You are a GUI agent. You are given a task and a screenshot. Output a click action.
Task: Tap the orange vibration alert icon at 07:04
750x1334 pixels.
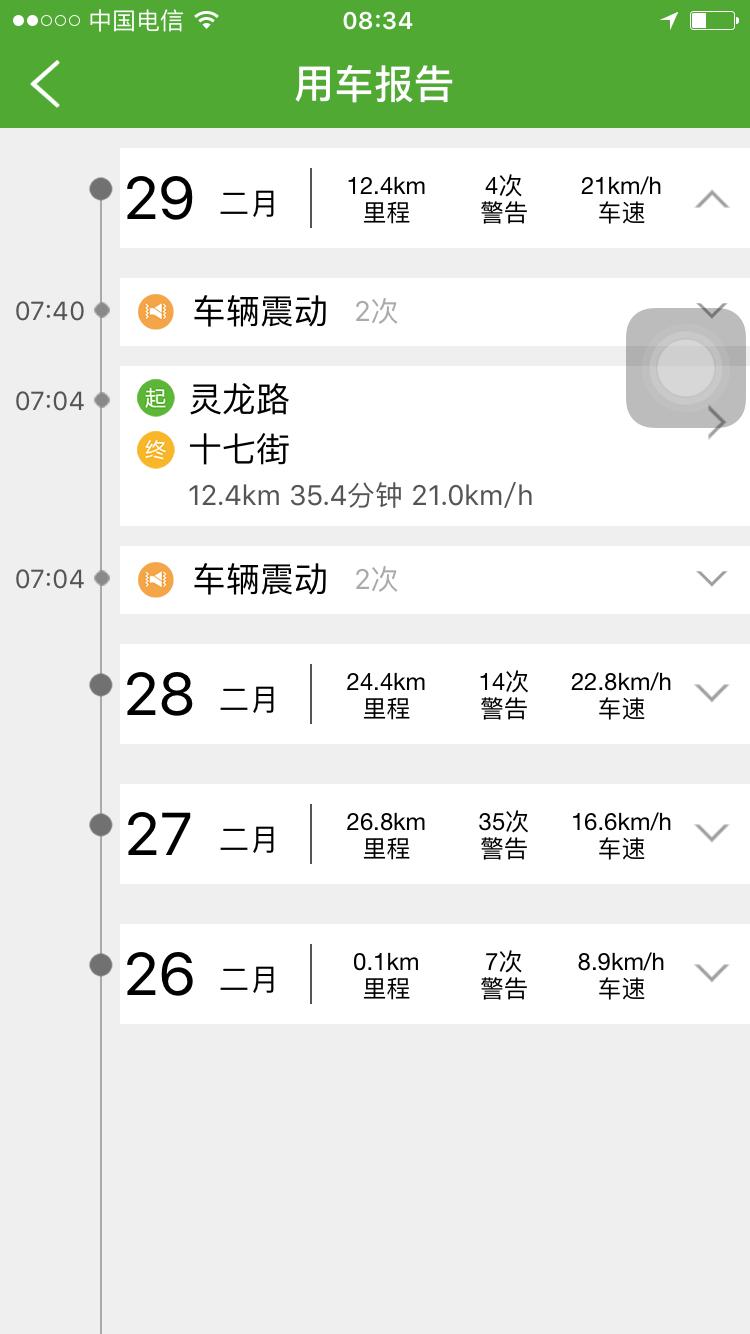tap(155, 578)
